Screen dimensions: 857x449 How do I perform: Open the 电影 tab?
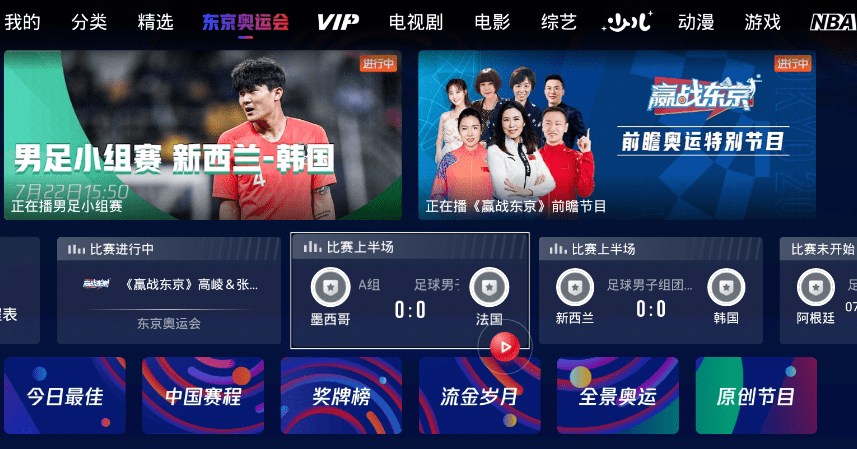492,22
